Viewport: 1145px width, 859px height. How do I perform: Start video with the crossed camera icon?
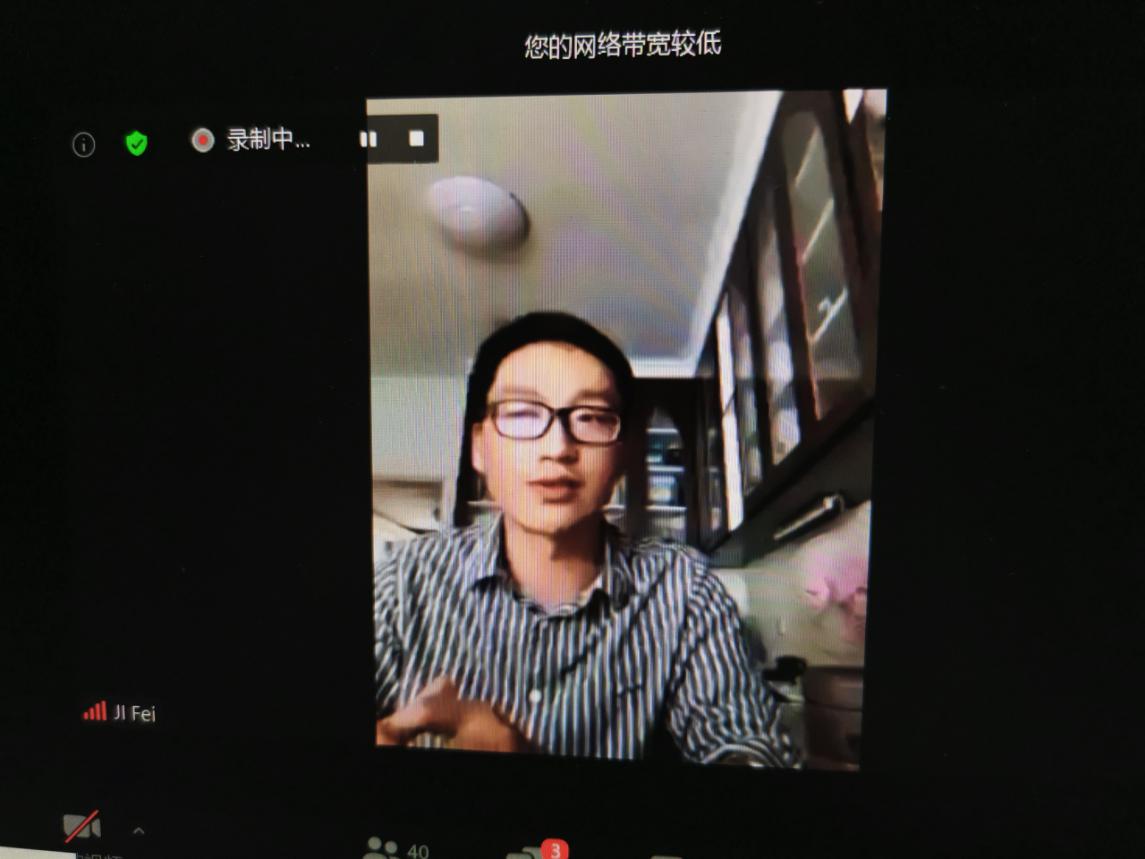point(82,828)
